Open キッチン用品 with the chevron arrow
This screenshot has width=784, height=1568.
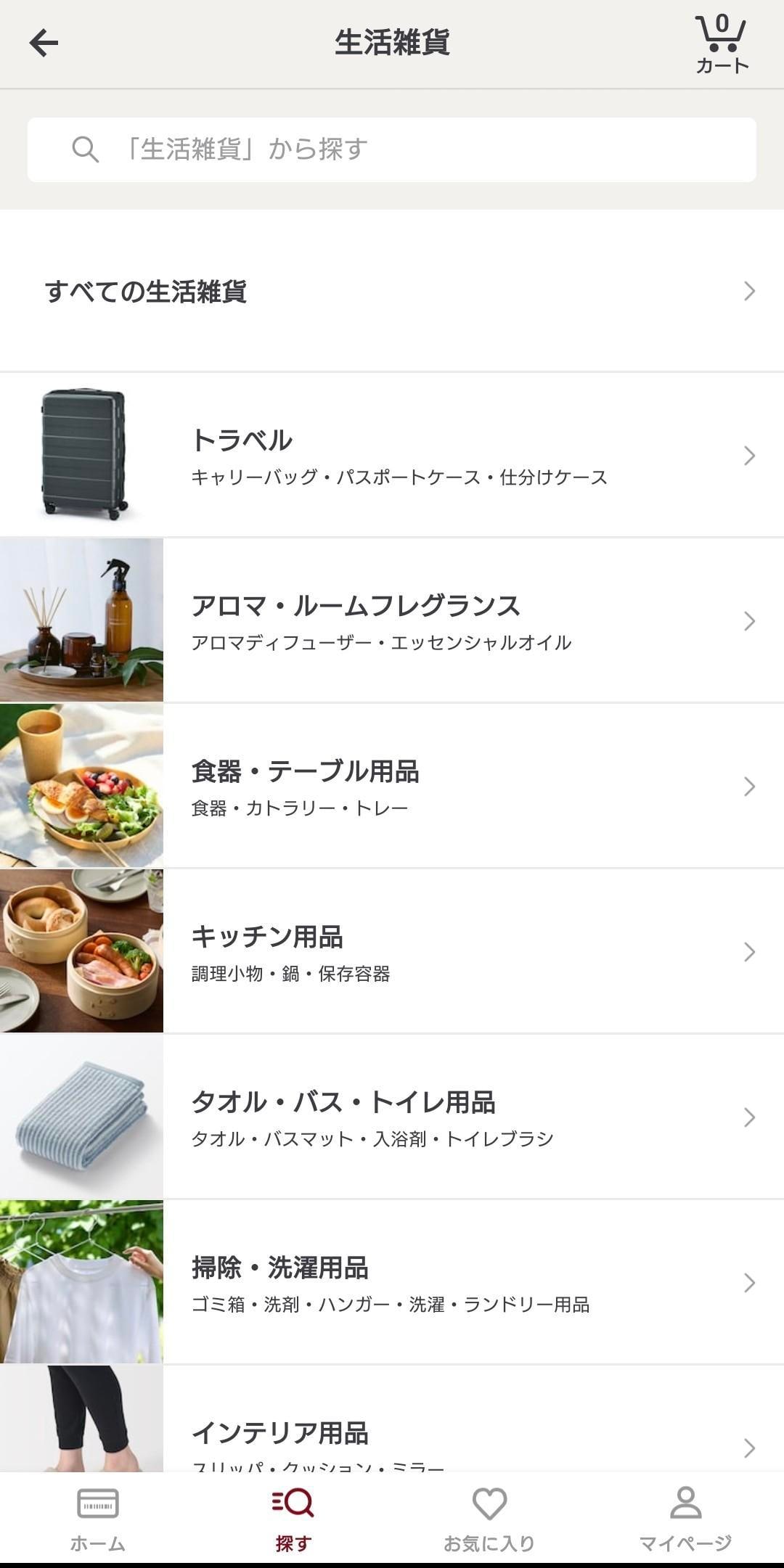point(748,953)
